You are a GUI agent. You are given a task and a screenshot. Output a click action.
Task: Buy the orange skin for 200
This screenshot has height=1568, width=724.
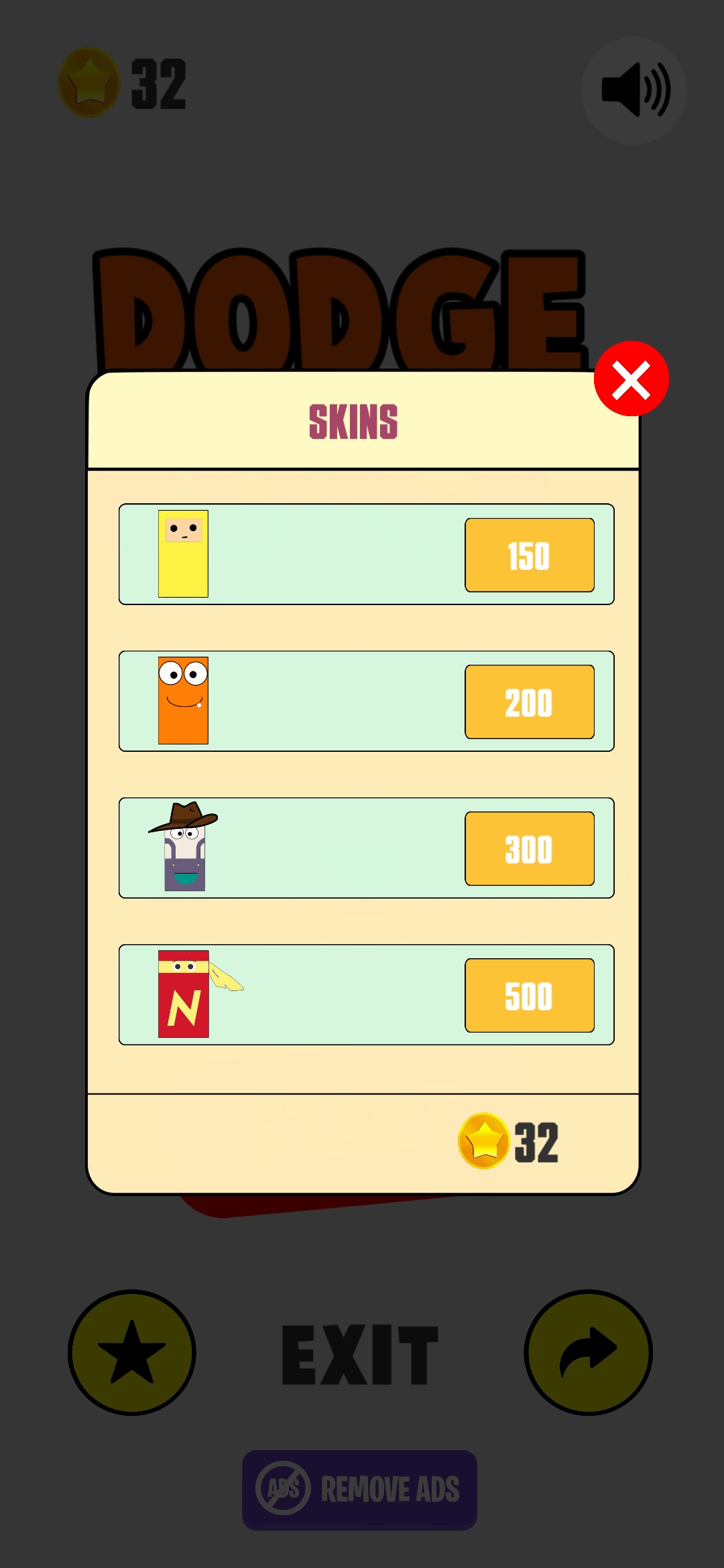tap(530, 702)
